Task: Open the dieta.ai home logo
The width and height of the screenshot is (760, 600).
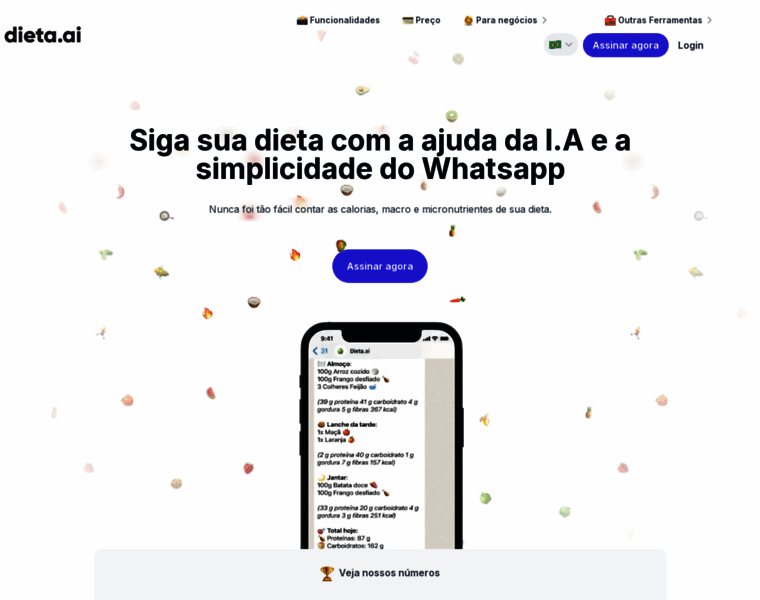Action: pos(43,34)
